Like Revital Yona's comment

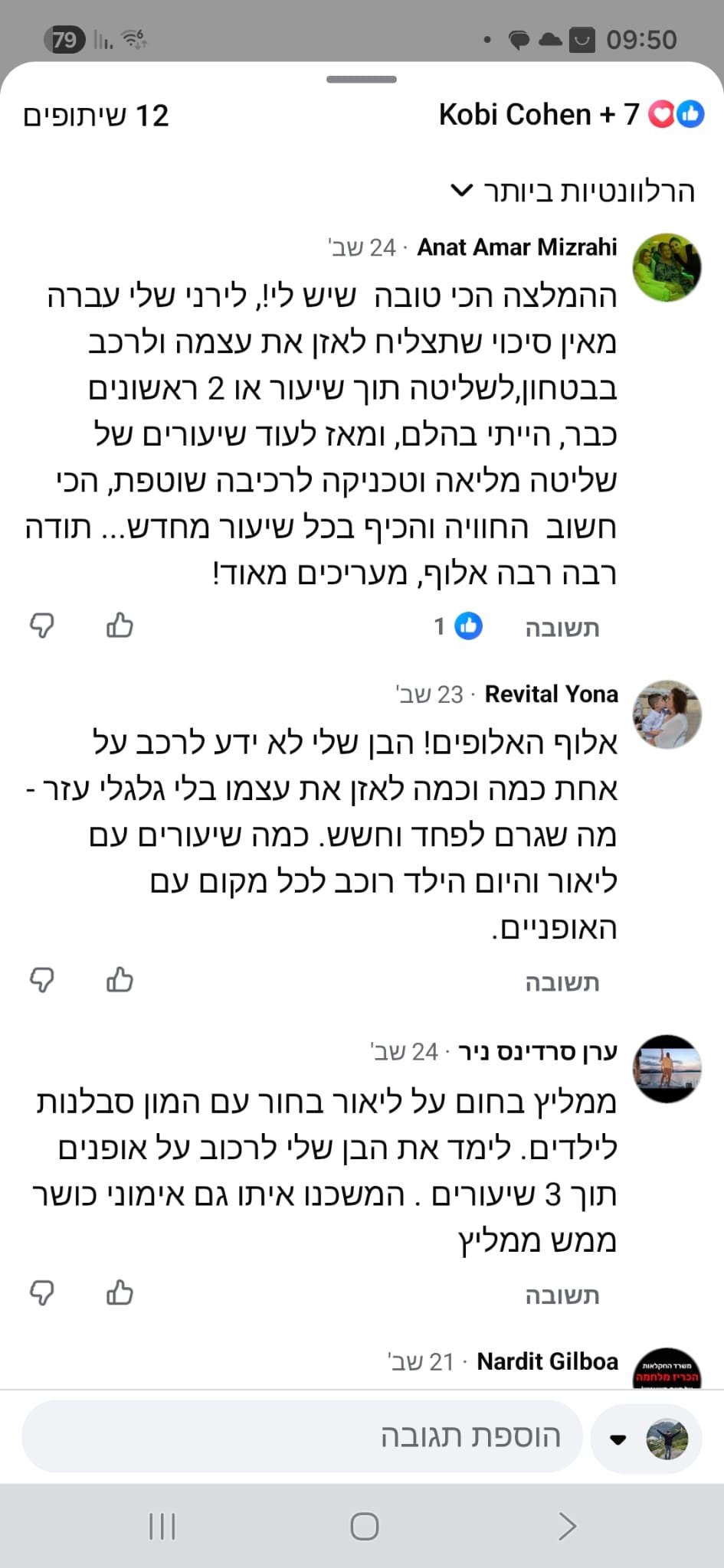tap(120, 980)
